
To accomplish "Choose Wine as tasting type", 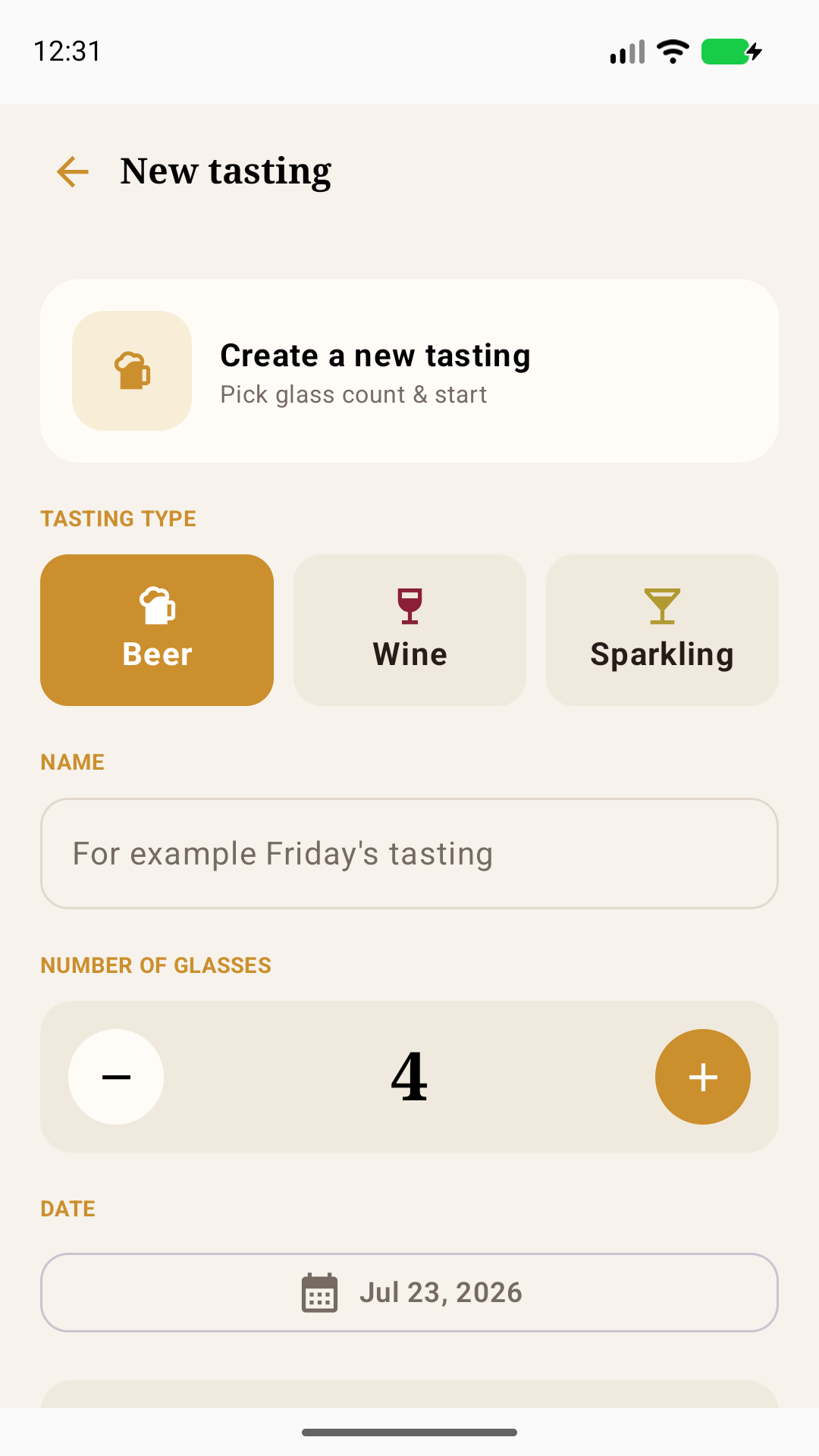I will [409, 630].
